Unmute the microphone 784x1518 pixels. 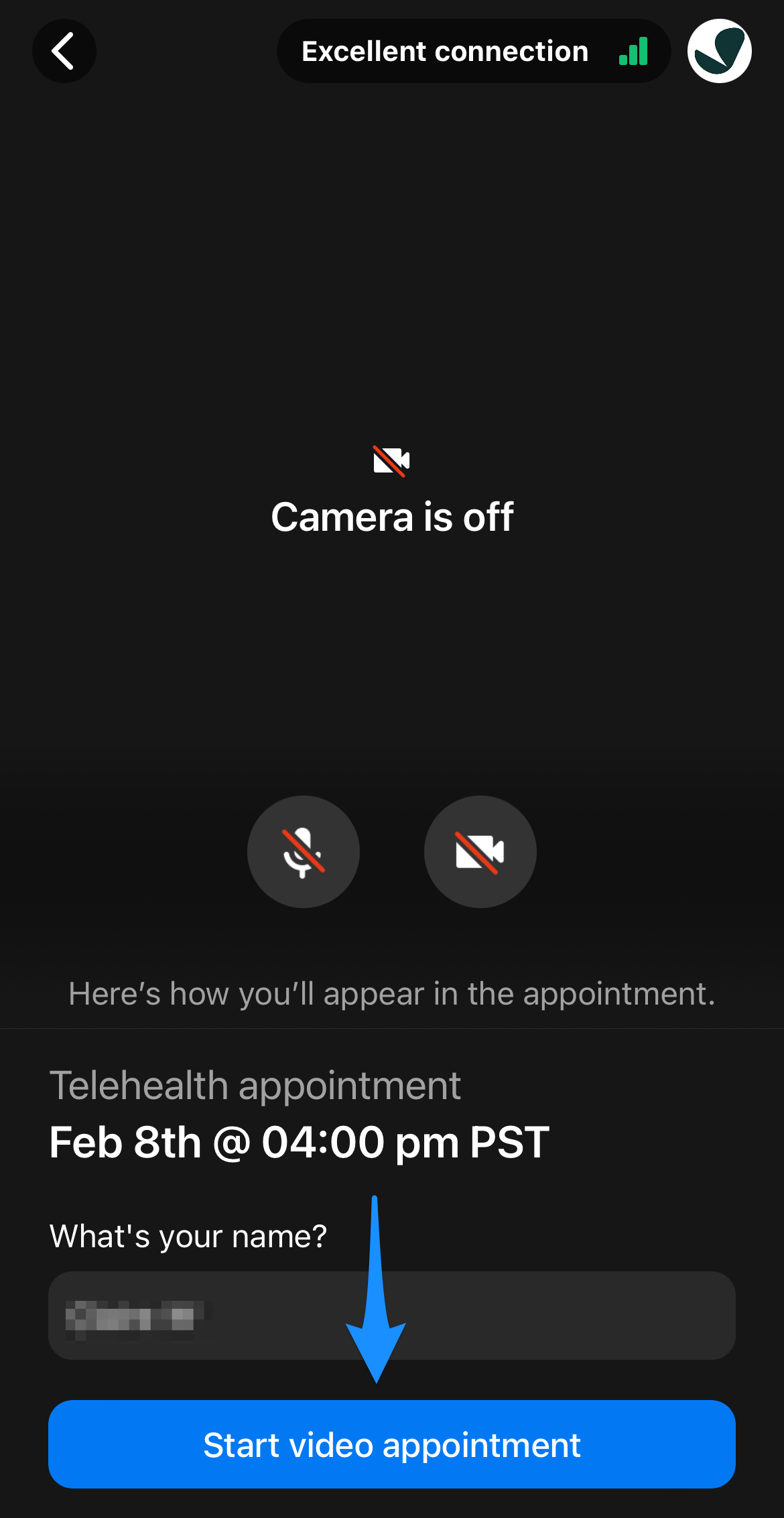click(x=304, y=852)
